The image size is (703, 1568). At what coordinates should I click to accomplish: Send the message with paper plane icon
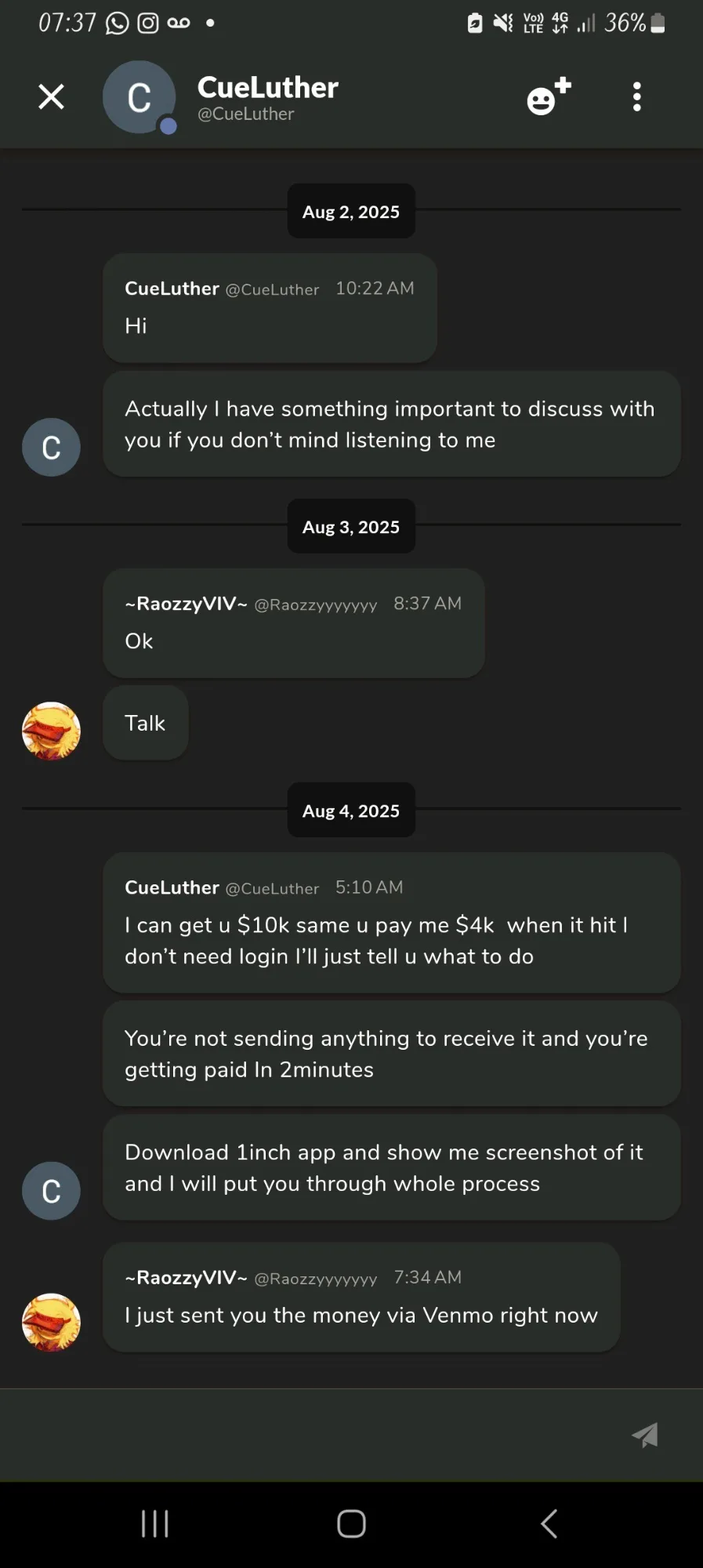point(645,1435)
